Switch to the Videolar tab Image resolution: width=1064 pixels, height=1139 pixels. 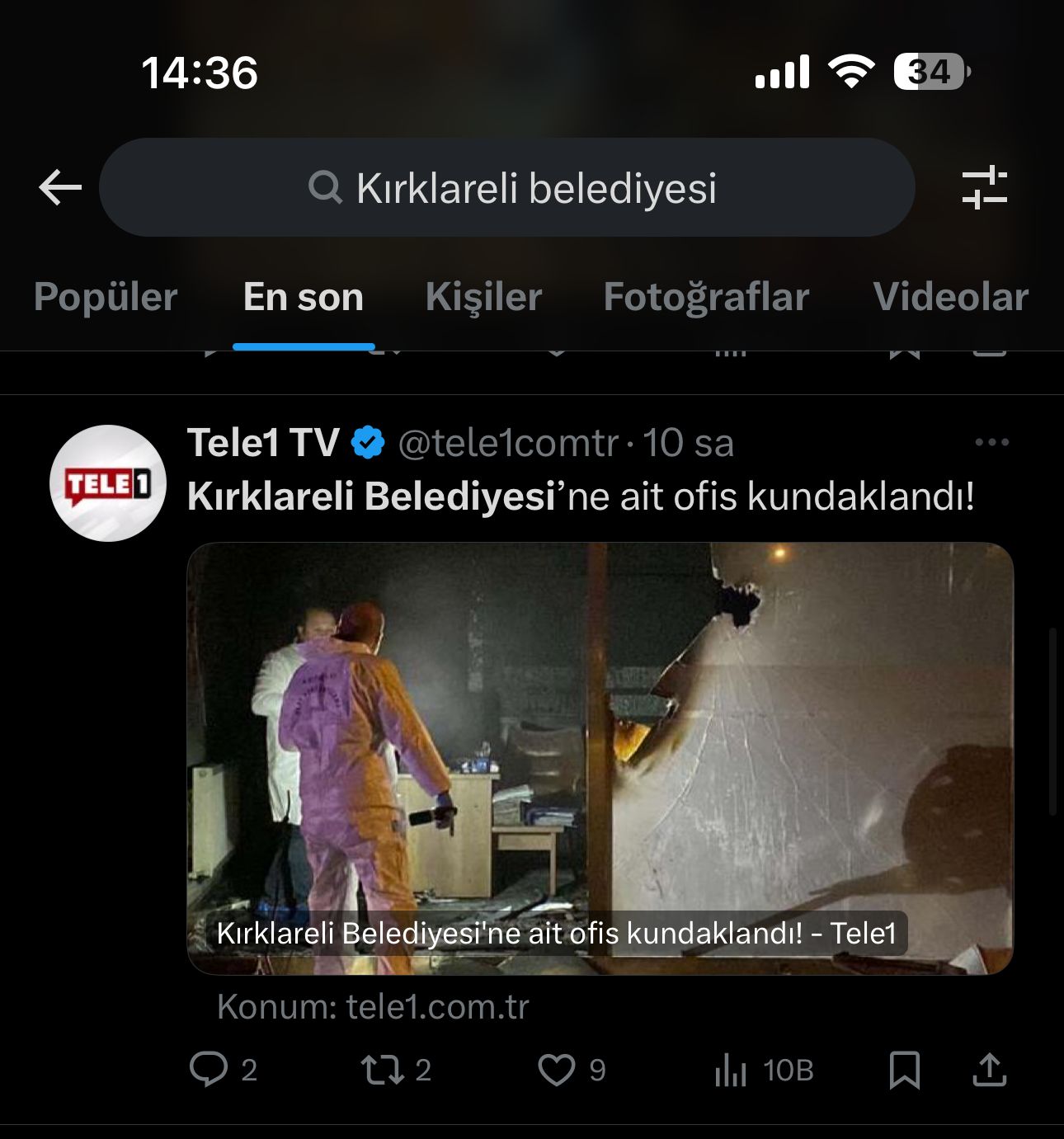(x=950, y=297)
